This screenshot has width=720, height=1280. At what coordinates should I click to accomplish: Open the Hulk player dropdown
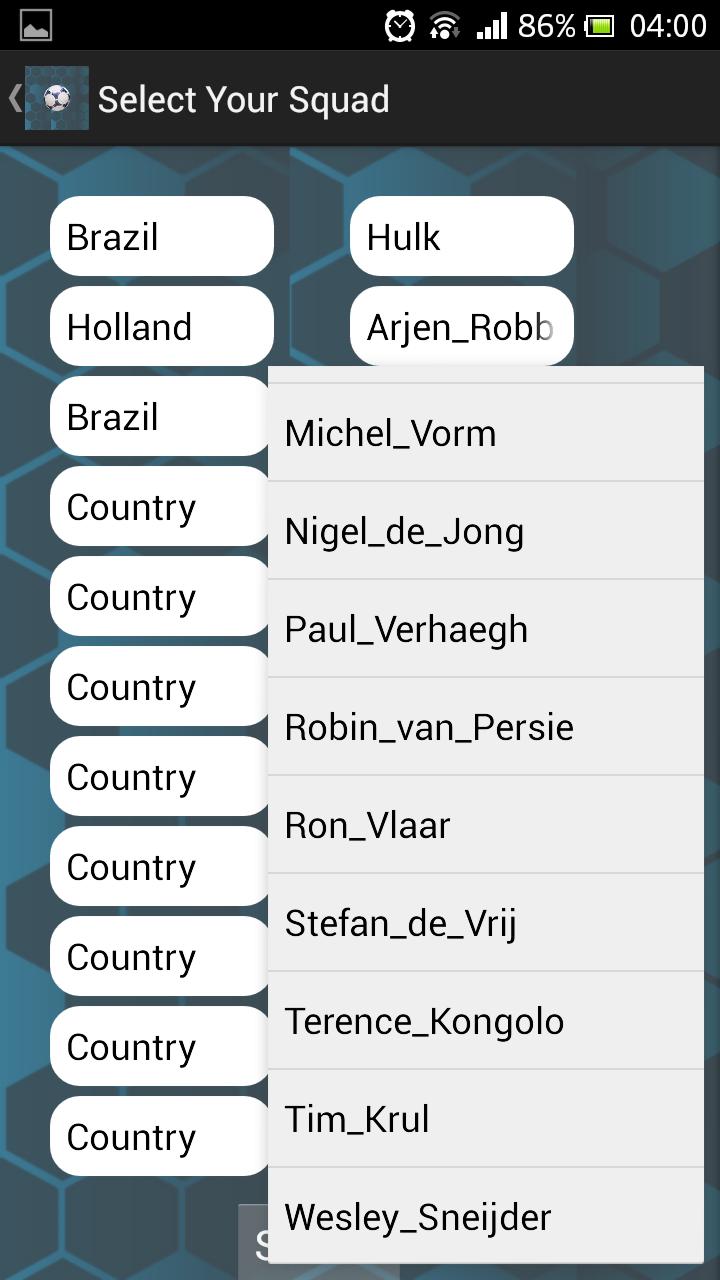click(x=461, y=237)
